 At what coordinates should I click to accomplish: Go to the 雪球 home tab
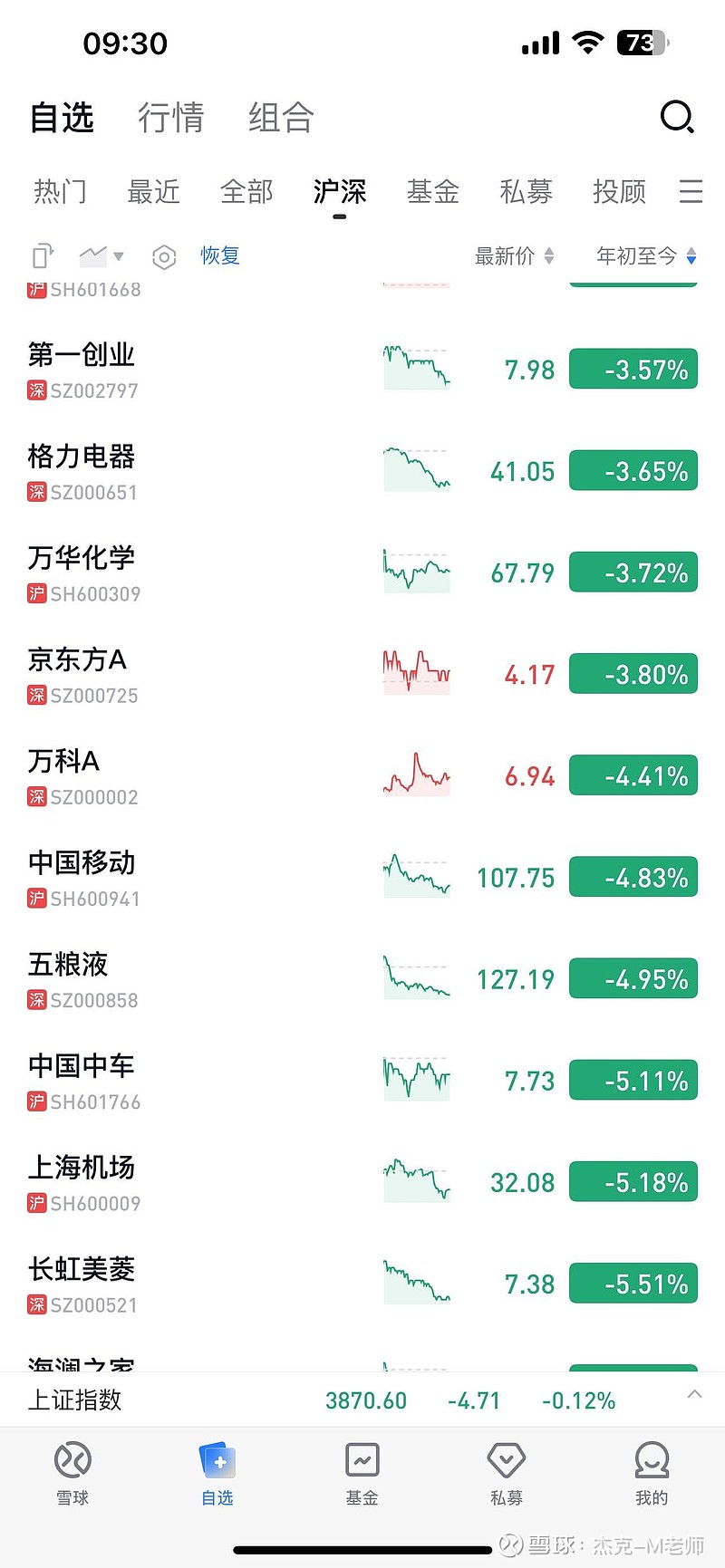coord(72,1473)
